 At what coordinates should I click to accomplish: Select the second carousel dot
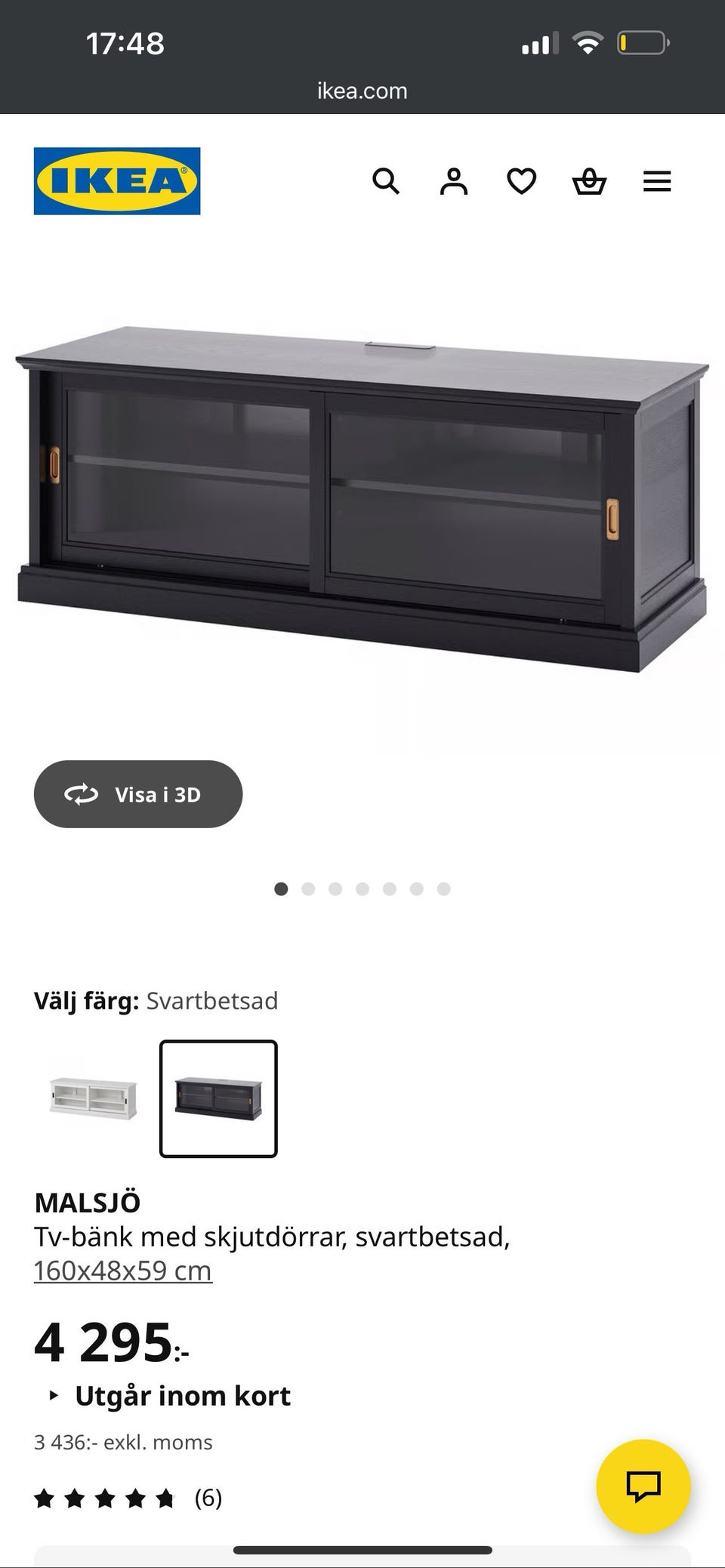tap(309, 889)
